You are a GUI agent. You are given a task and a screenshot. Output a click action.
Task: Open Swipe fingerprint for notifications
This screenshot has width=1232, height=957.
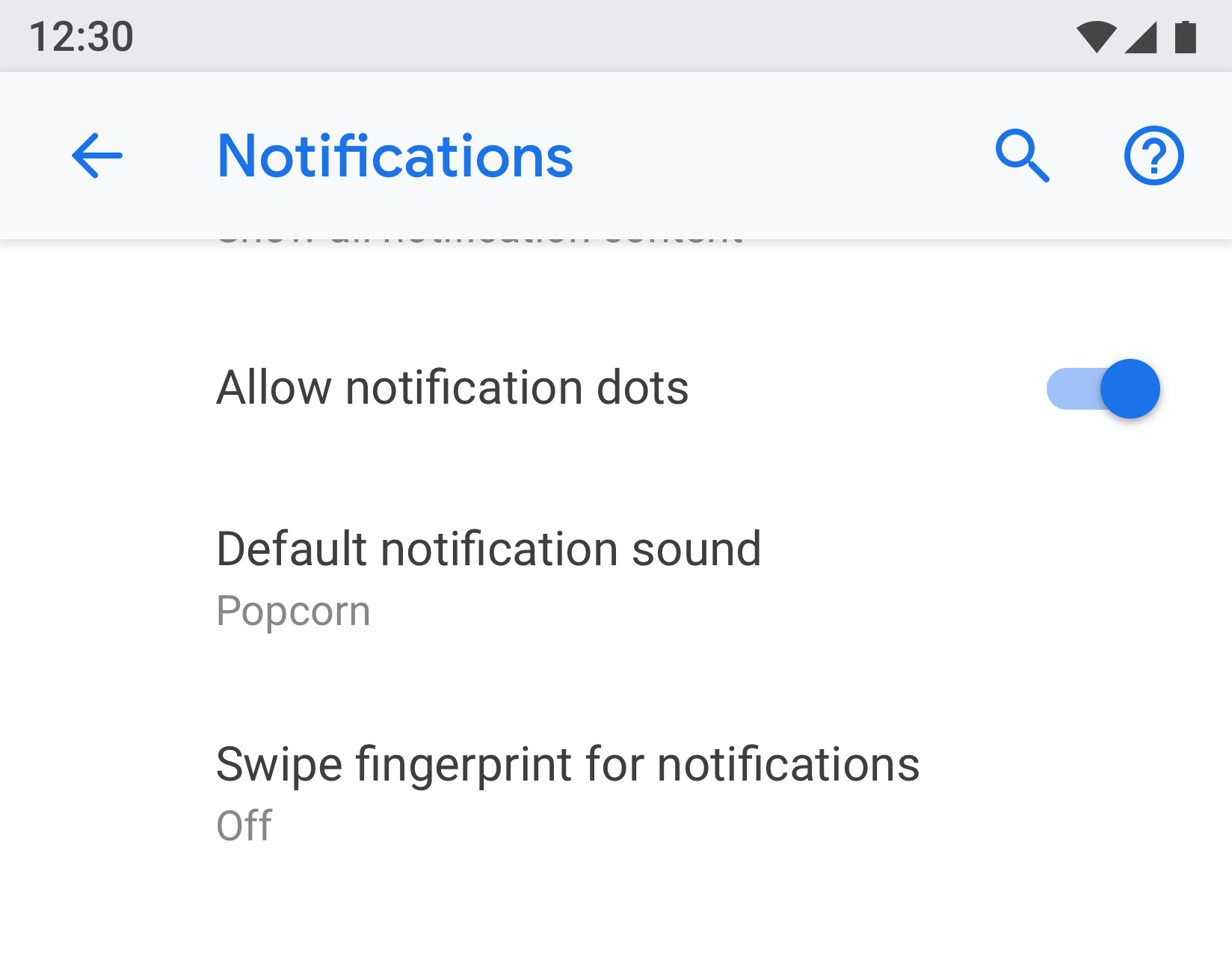(567, 793)
